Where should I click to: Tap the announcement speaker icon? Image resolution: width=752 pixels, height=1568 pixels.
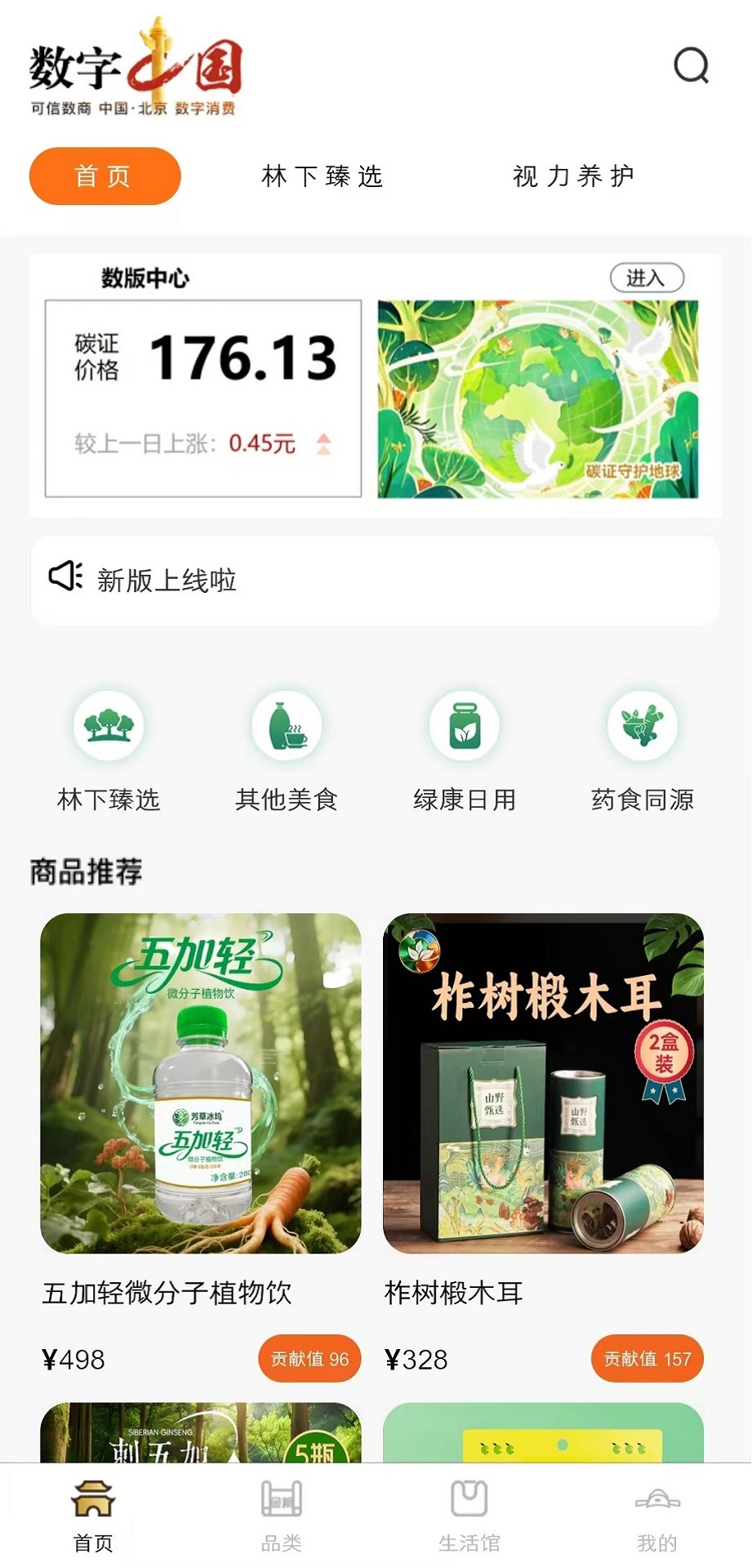coord(64,577)
